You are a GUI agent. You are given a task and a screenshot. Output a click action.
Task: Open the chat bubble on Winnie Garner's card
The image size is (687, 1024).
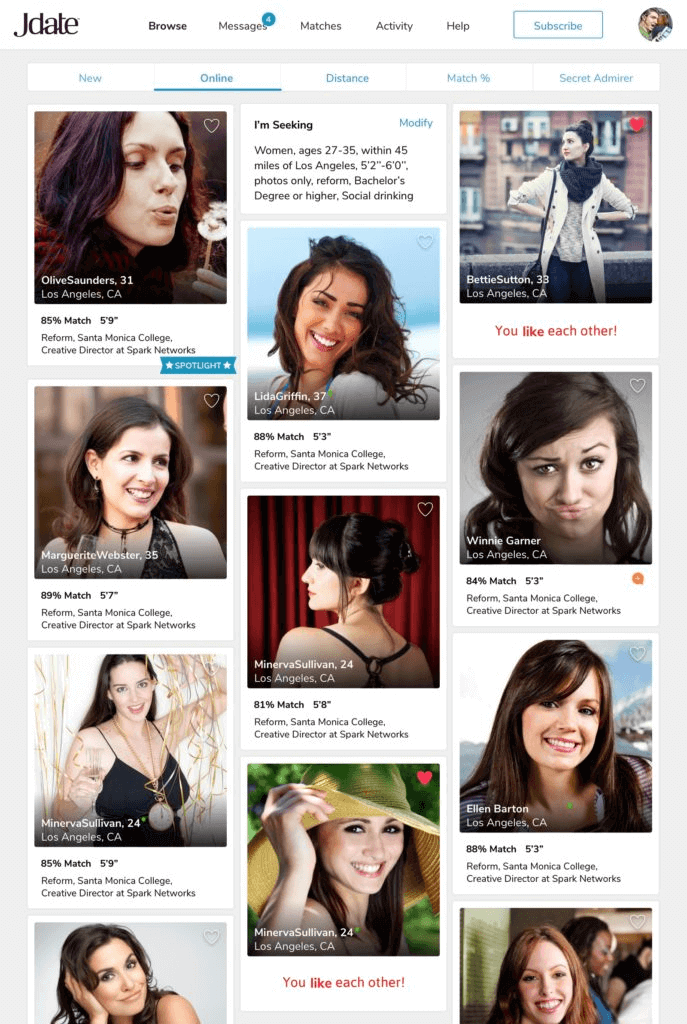point(638,579)
